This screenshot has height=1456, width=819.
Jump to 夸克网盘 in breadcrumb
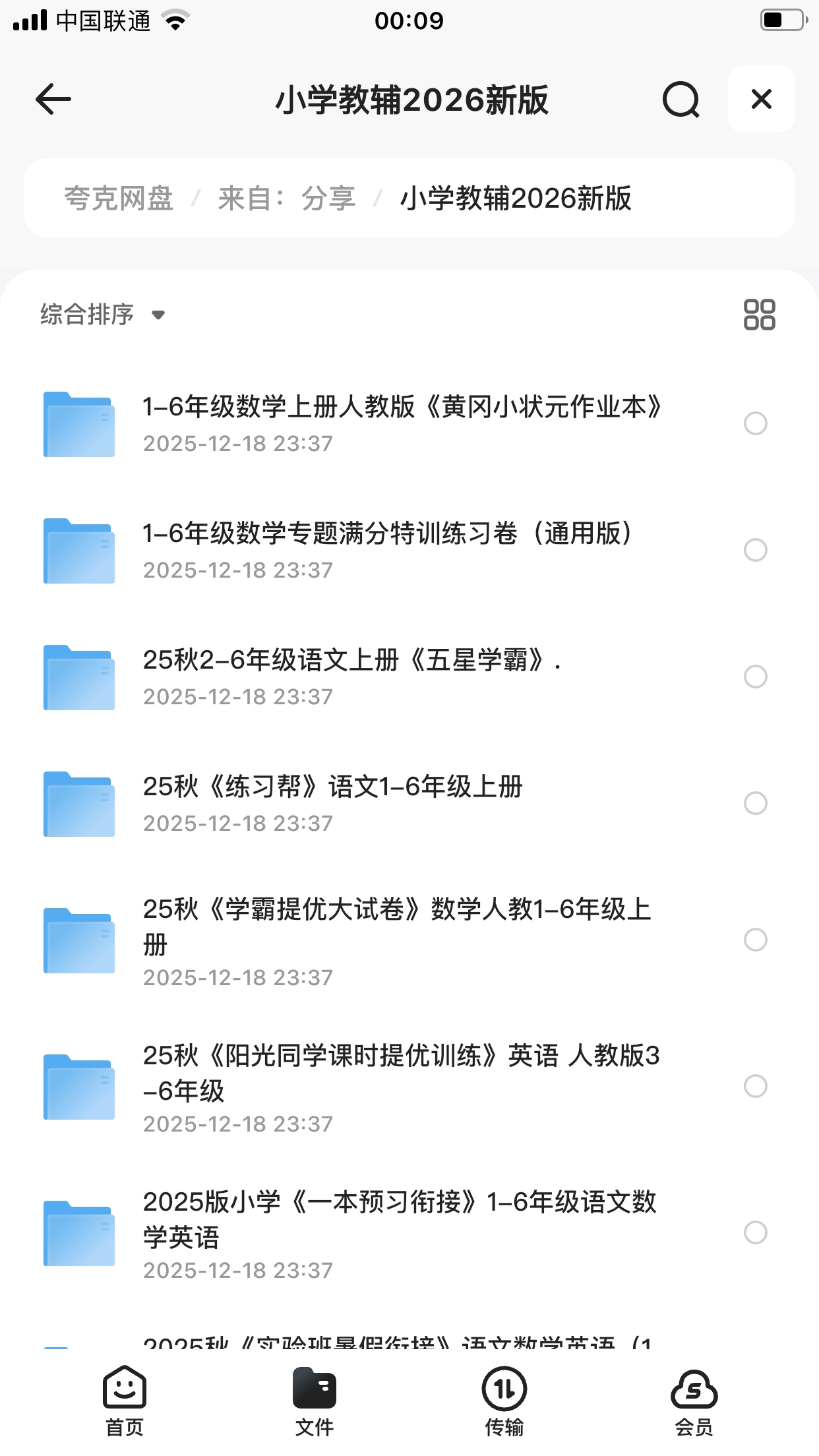pos(119,198)
